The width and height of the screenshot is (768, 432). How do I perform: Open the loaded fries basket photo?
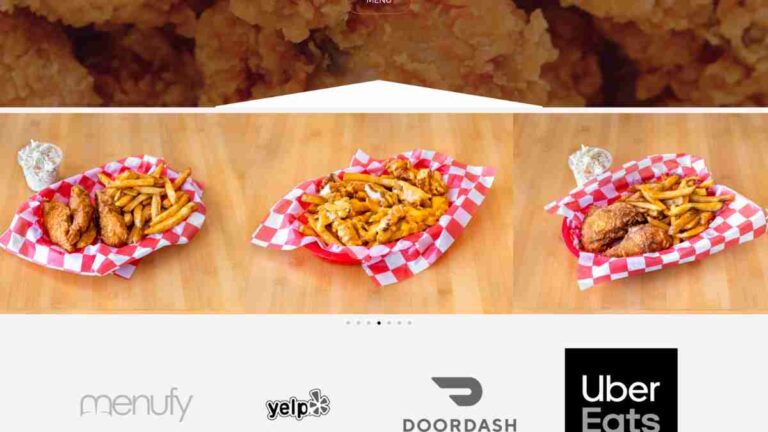pos(373,212)
